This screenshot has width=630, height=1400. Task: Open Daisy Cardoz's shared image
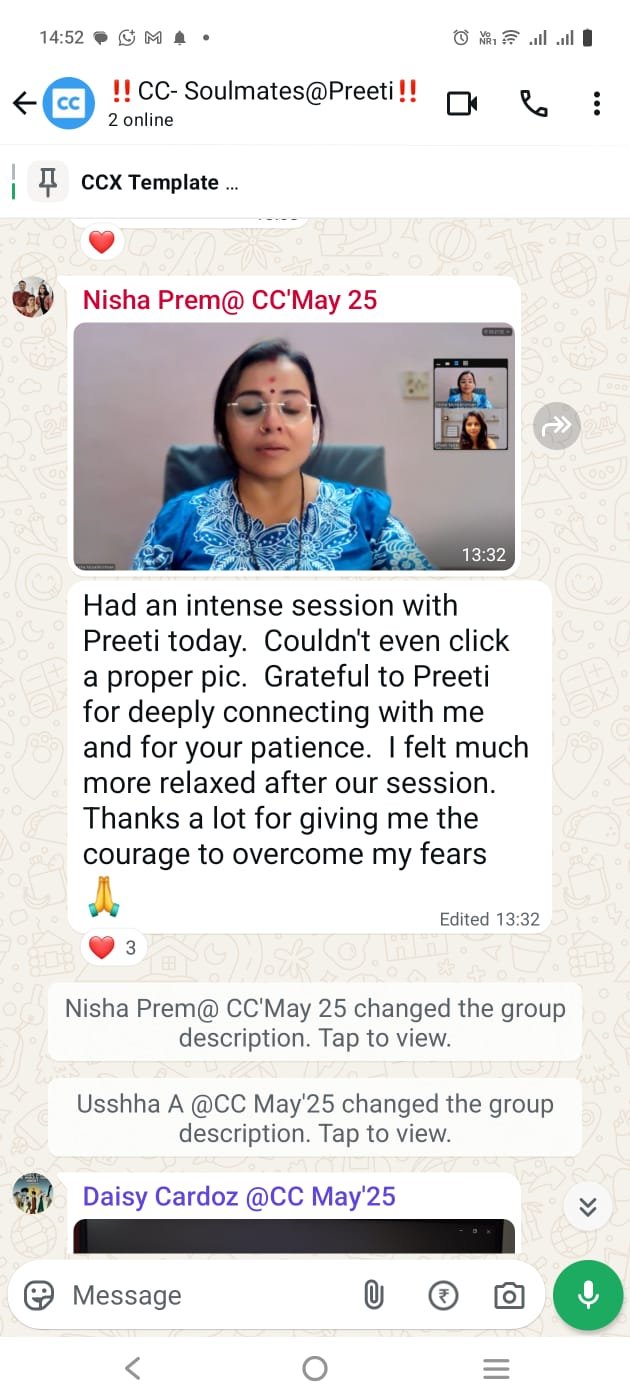click(294, 1236)
